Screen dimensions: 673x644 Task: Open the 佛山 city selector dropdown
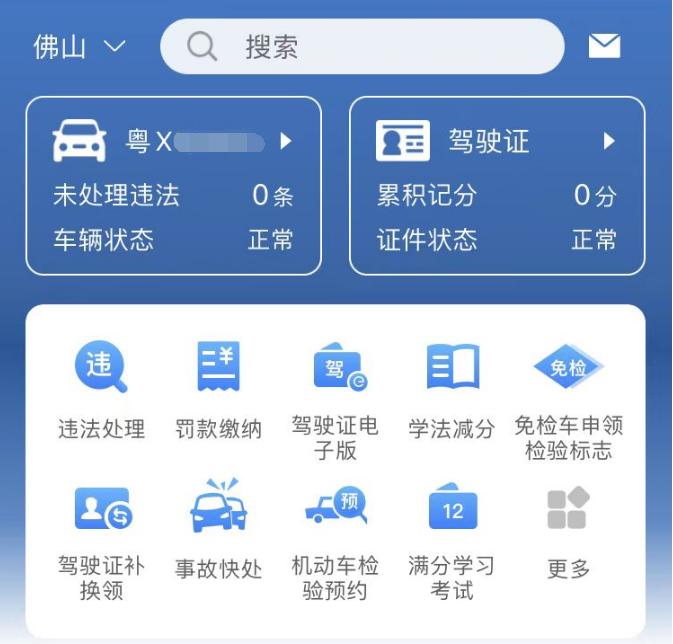tap(80, 47)
